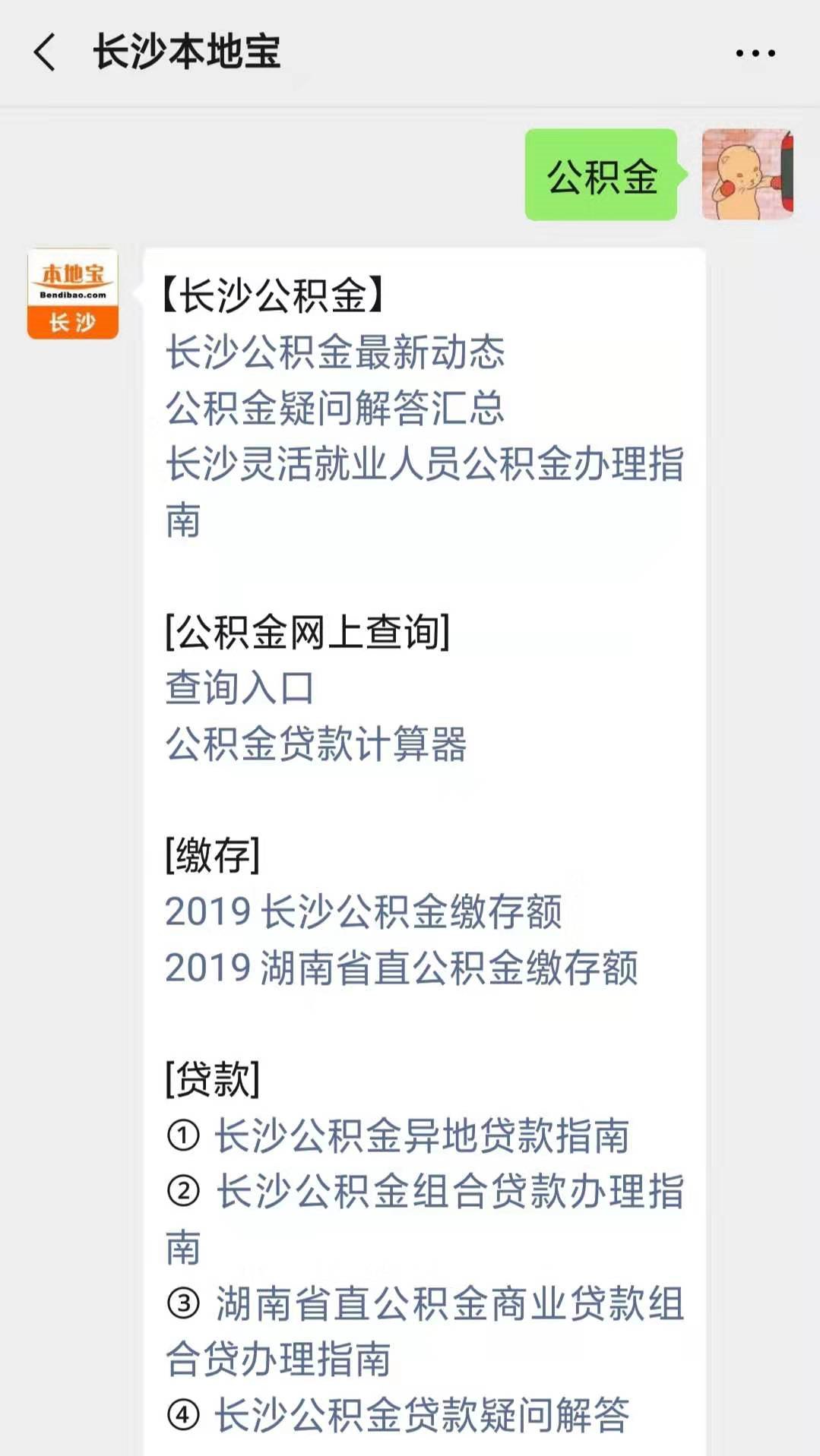
Task: Open 湖南省直公积金商业贷款组合贷办理指南
Action: click(448, 1303)
